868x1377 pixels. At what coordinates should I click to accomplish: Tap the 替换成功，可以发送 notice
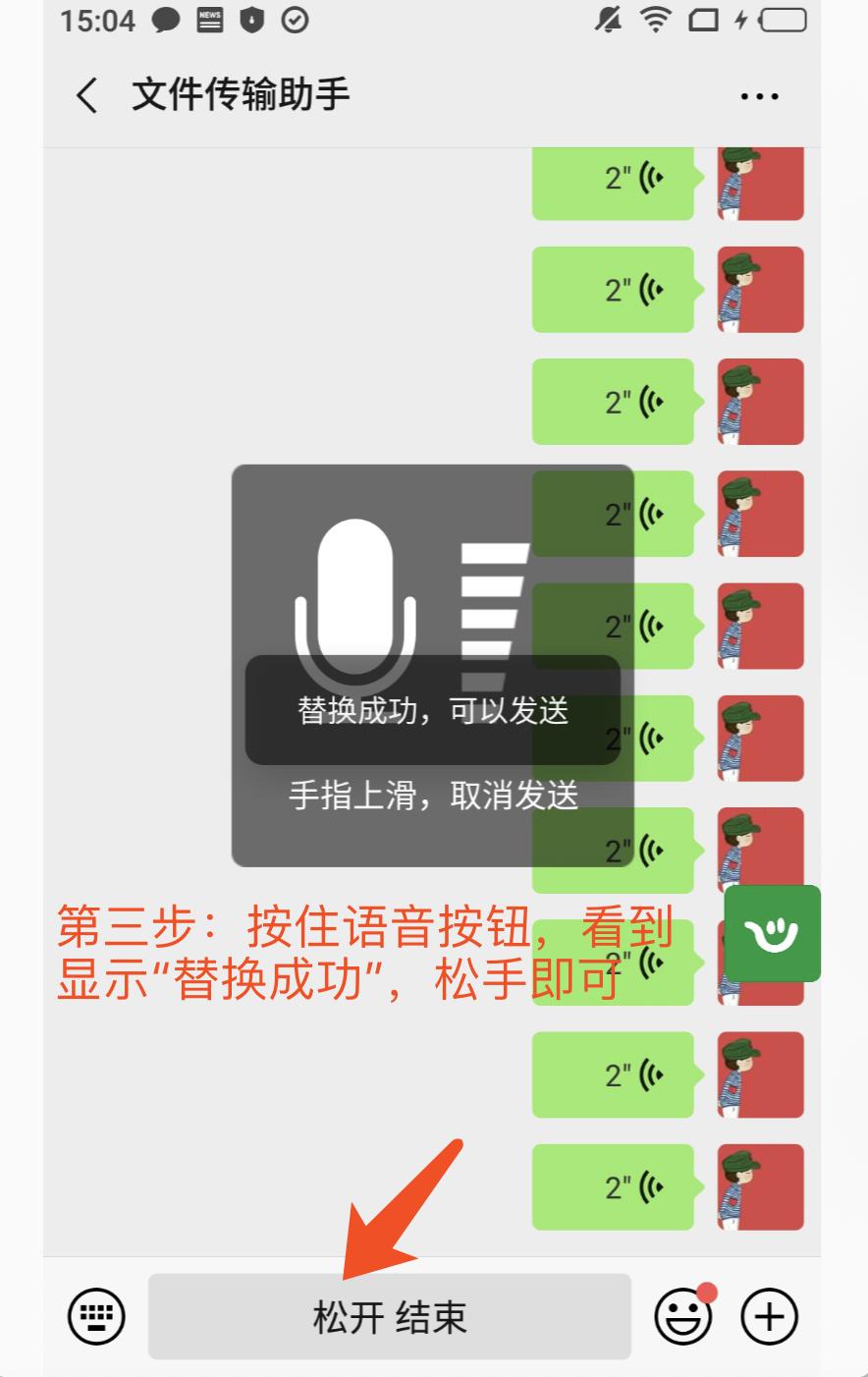click(431, 714)
